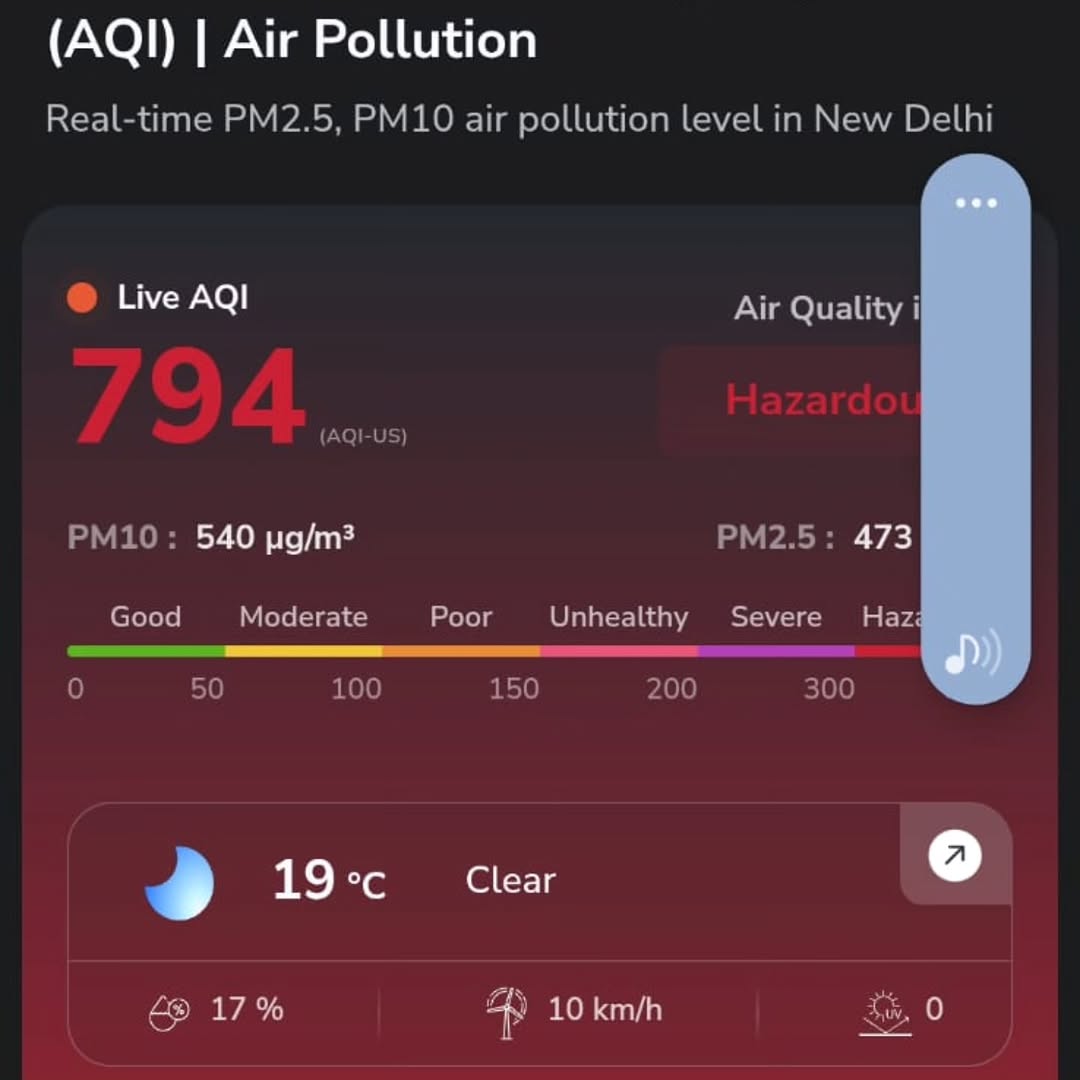
Task: Open the weather details arrow button
Action: pos(955,856)
